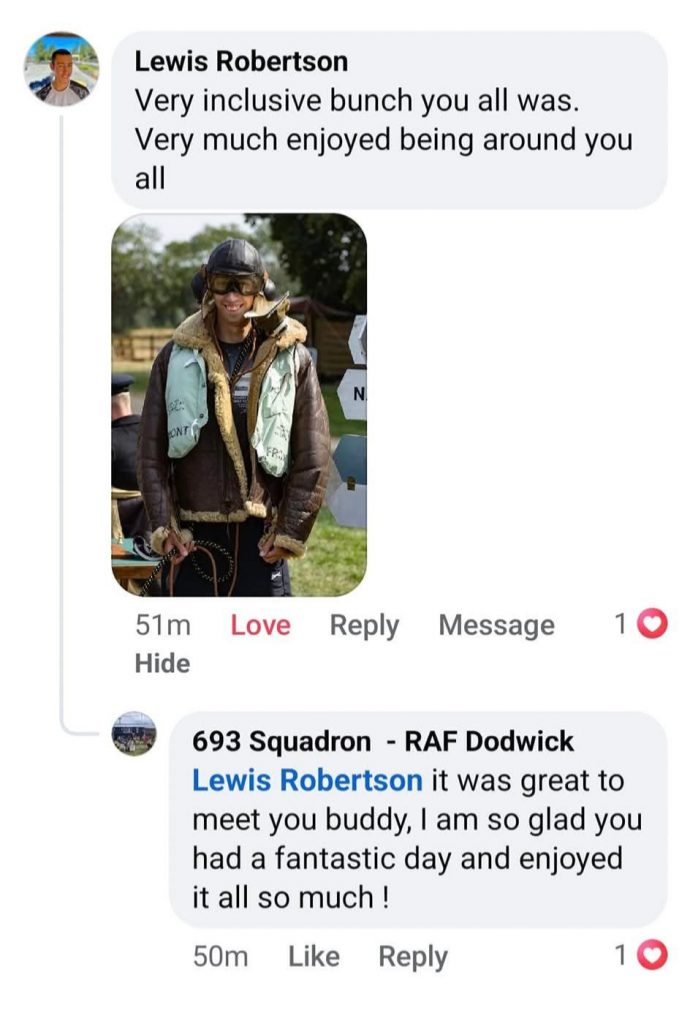This screenshot has width=690, height=1024.
Task: Reply to Lewis Robertson's comment
Action: (x=364, y=625)
